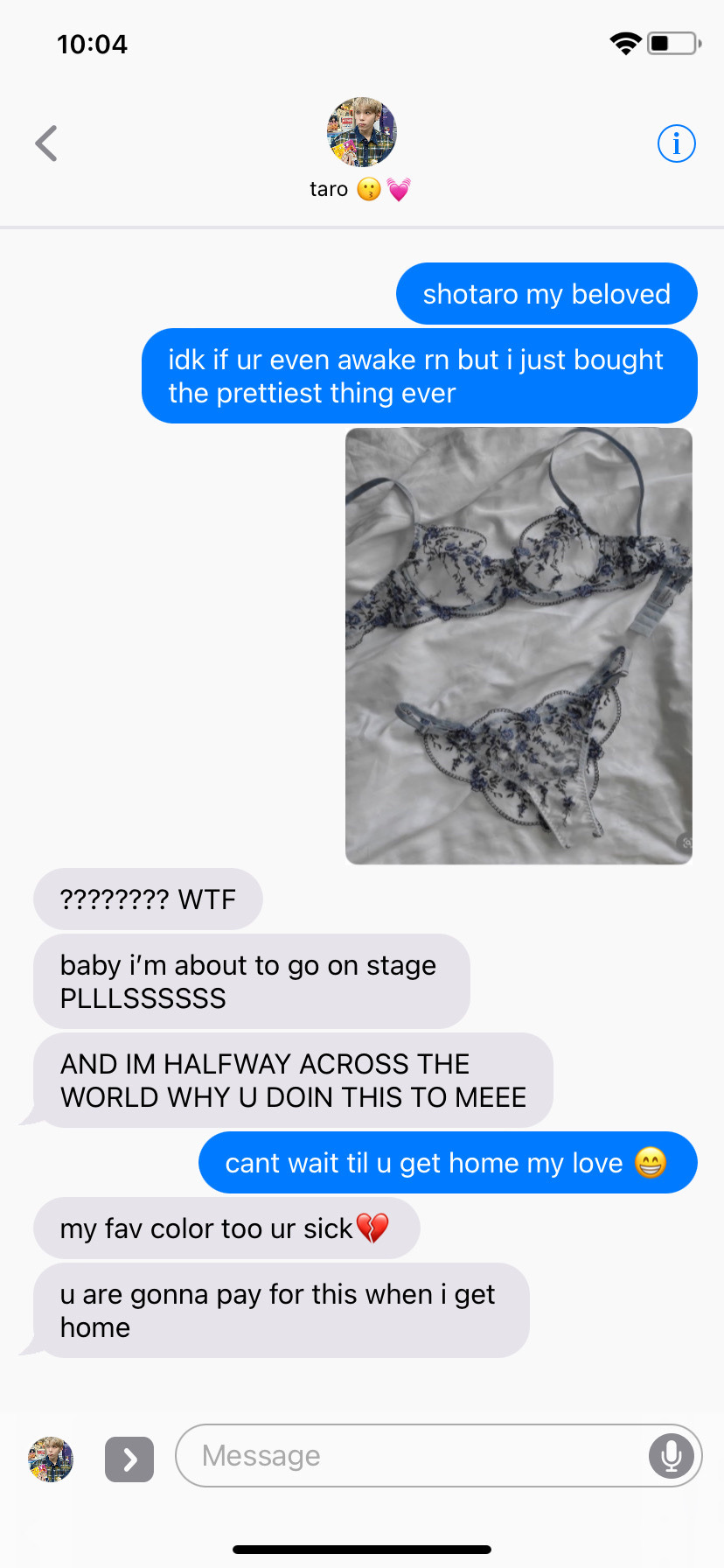This screenshot has height=1568, width=724.
Task: Open the sent photo in the chat
Action: pos(519,646)
